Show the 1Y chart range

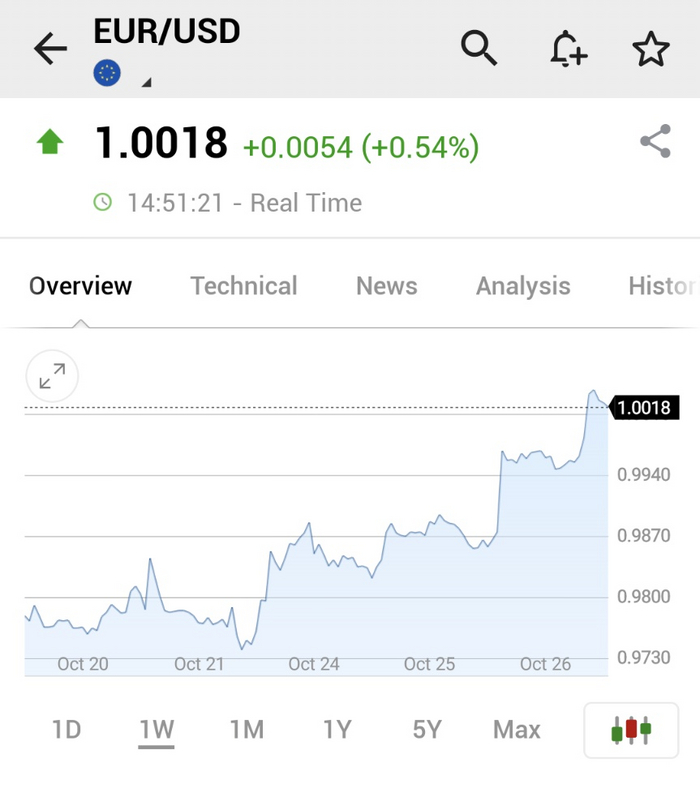point(337,730)
